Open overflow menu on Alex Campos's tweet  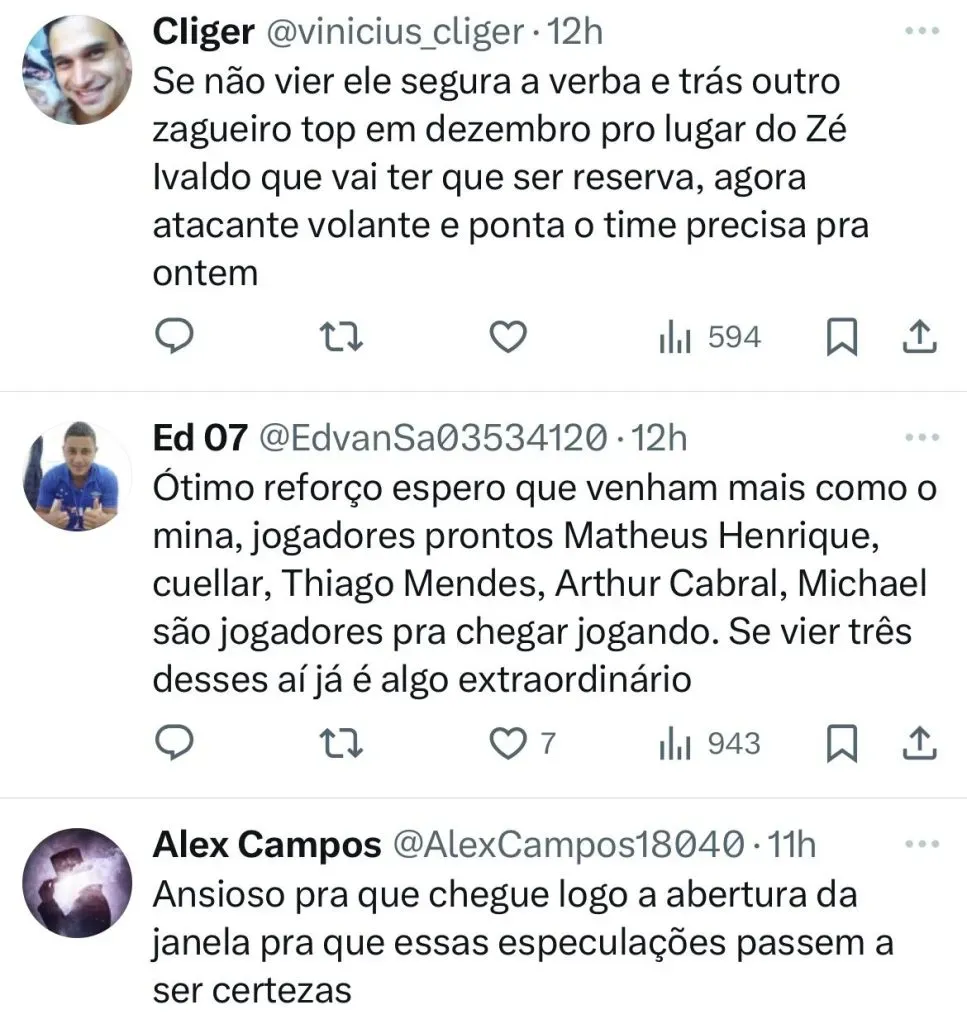[x=916, y=845]
